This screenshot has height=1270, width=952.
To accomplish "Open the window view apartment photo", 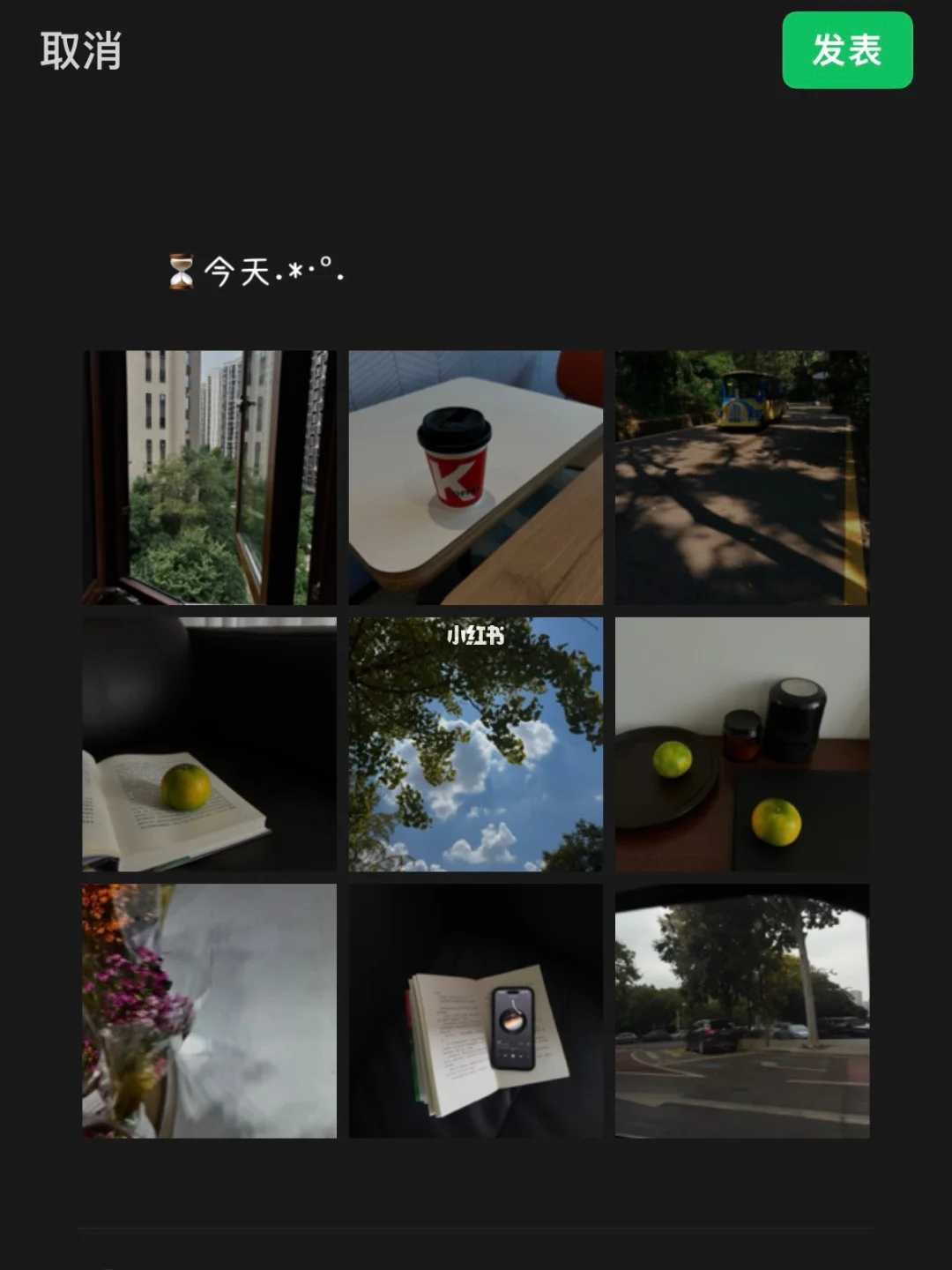I will tap(210, 478).
